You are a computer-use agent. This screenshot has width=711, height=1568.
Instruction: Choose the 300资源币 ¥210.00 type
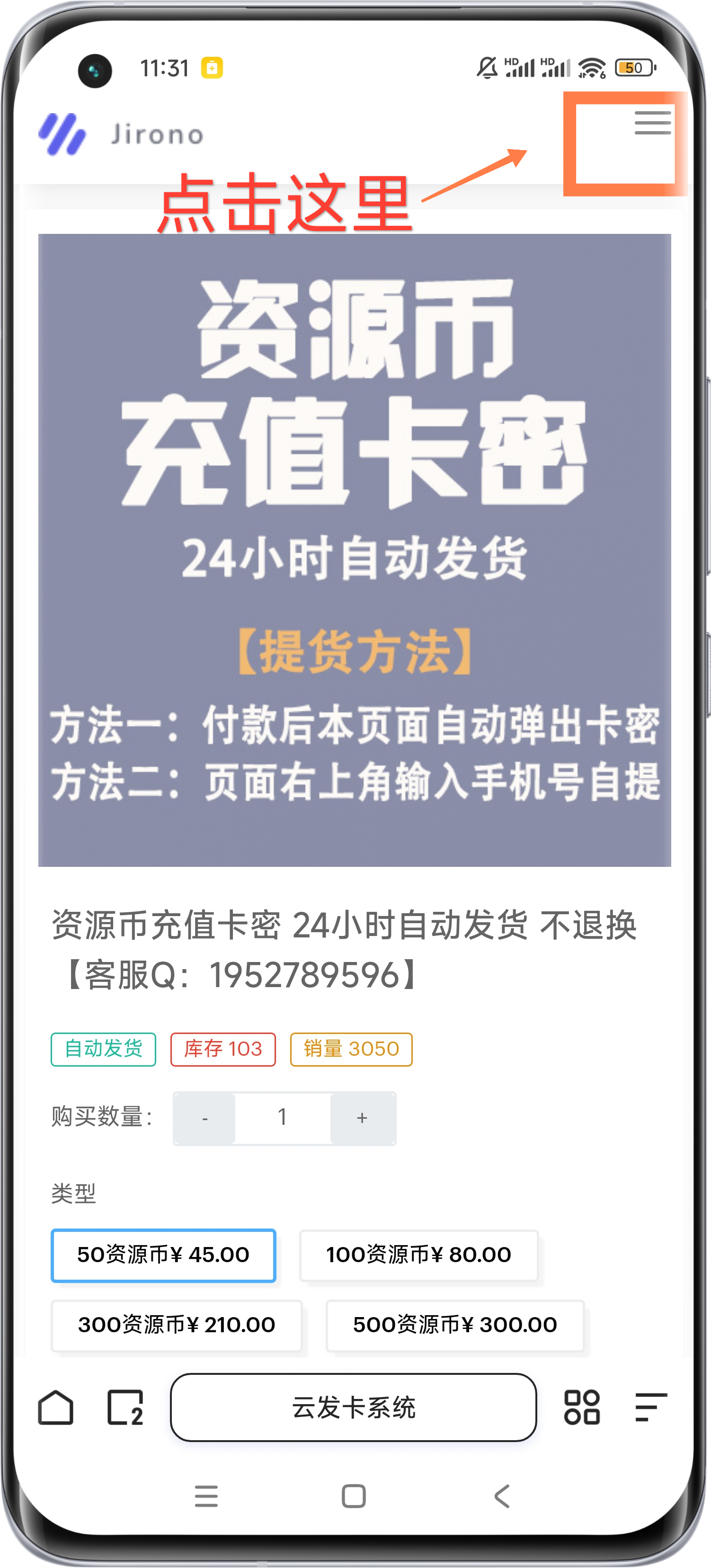point(177,1325)
